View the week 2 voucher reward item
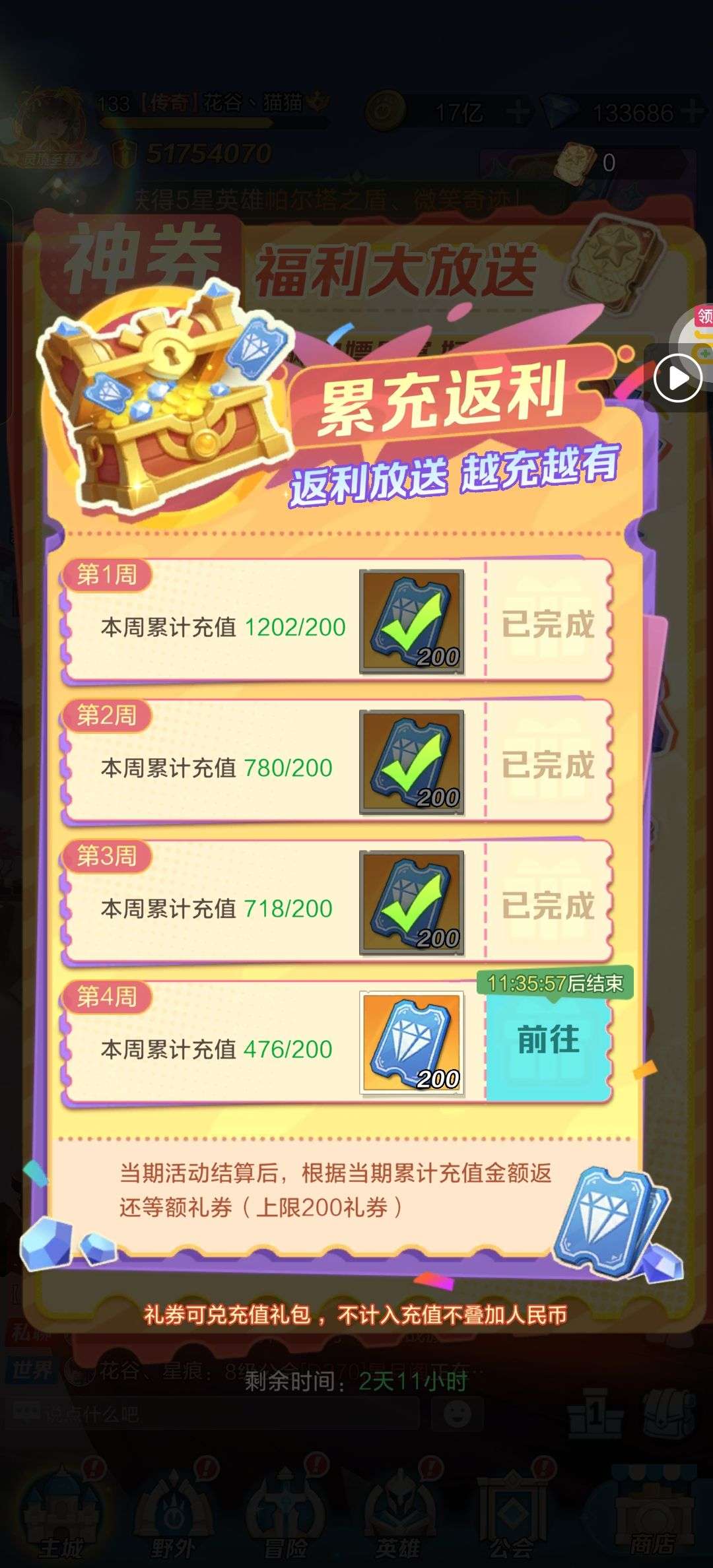The width and height of the screenshot is (713, 1568). (412, 763)
